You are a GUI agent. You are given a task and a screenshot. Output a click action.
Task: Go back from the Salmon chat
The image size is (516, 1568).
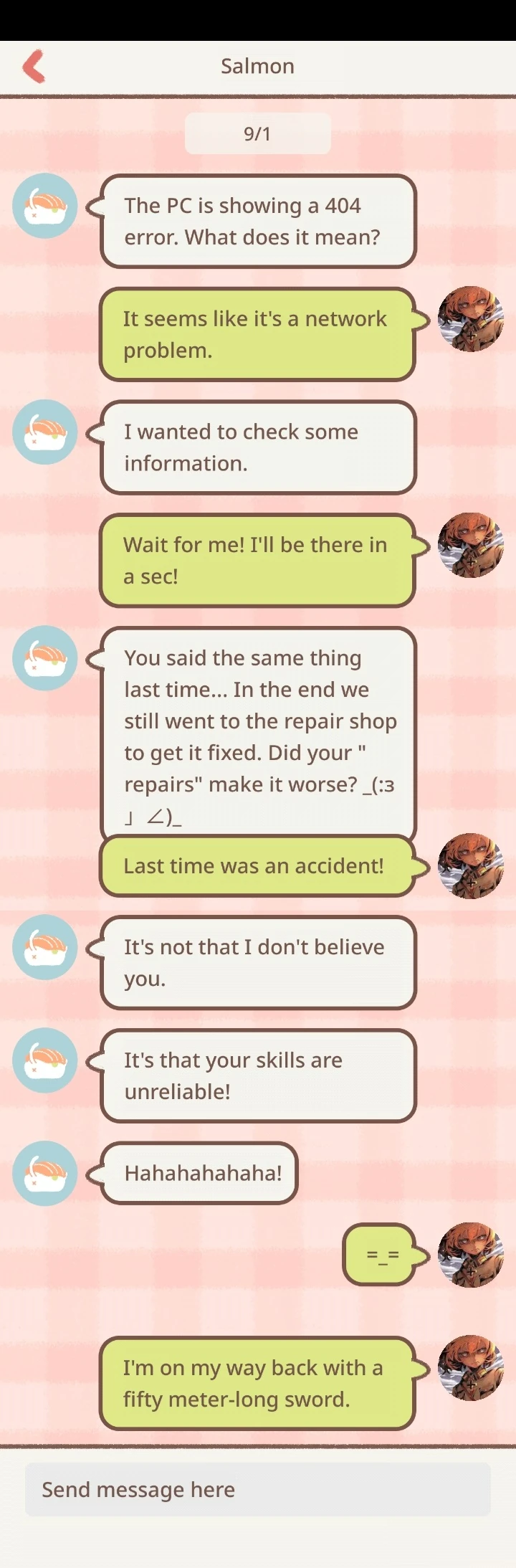click(x=34, y=67)
